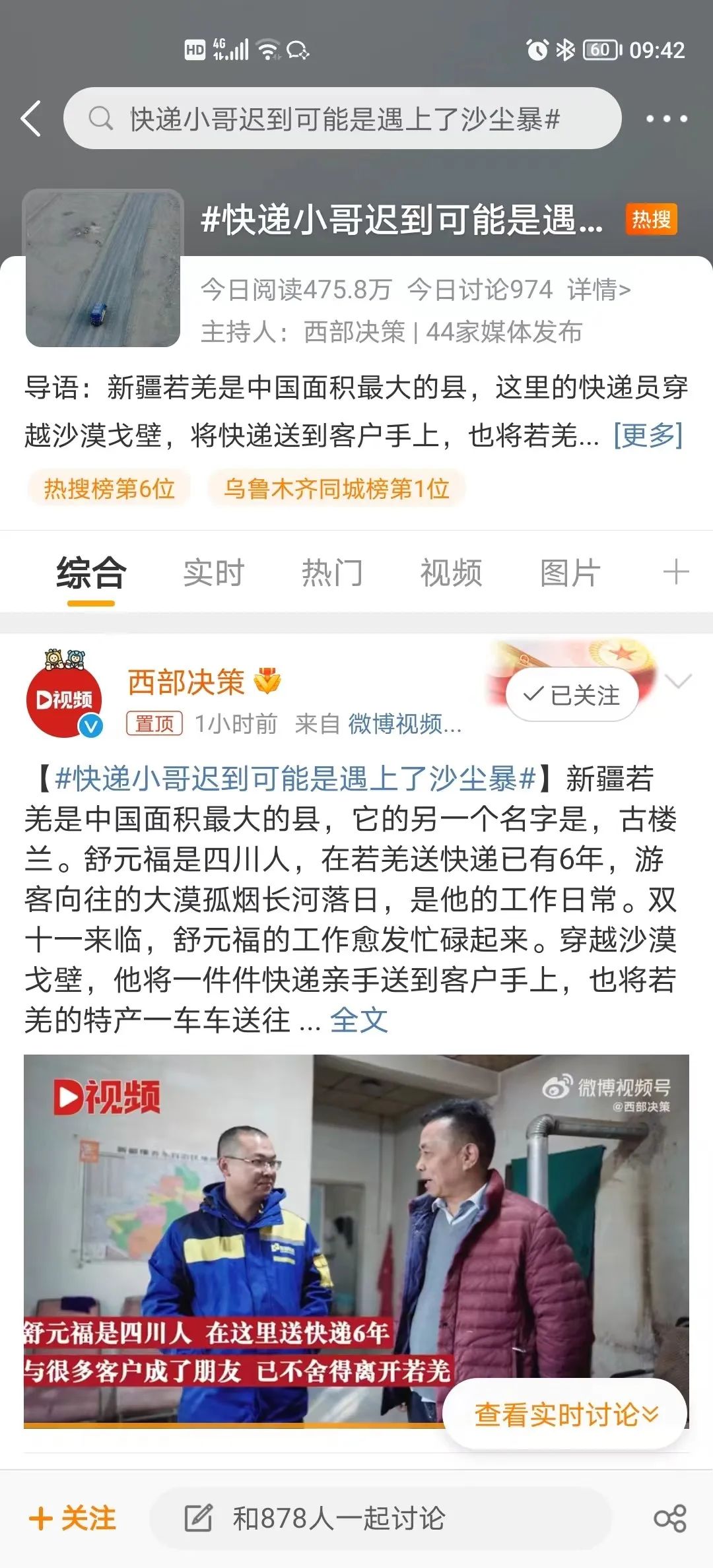Open the 热搜榜第6位 chip

(110, 489)
